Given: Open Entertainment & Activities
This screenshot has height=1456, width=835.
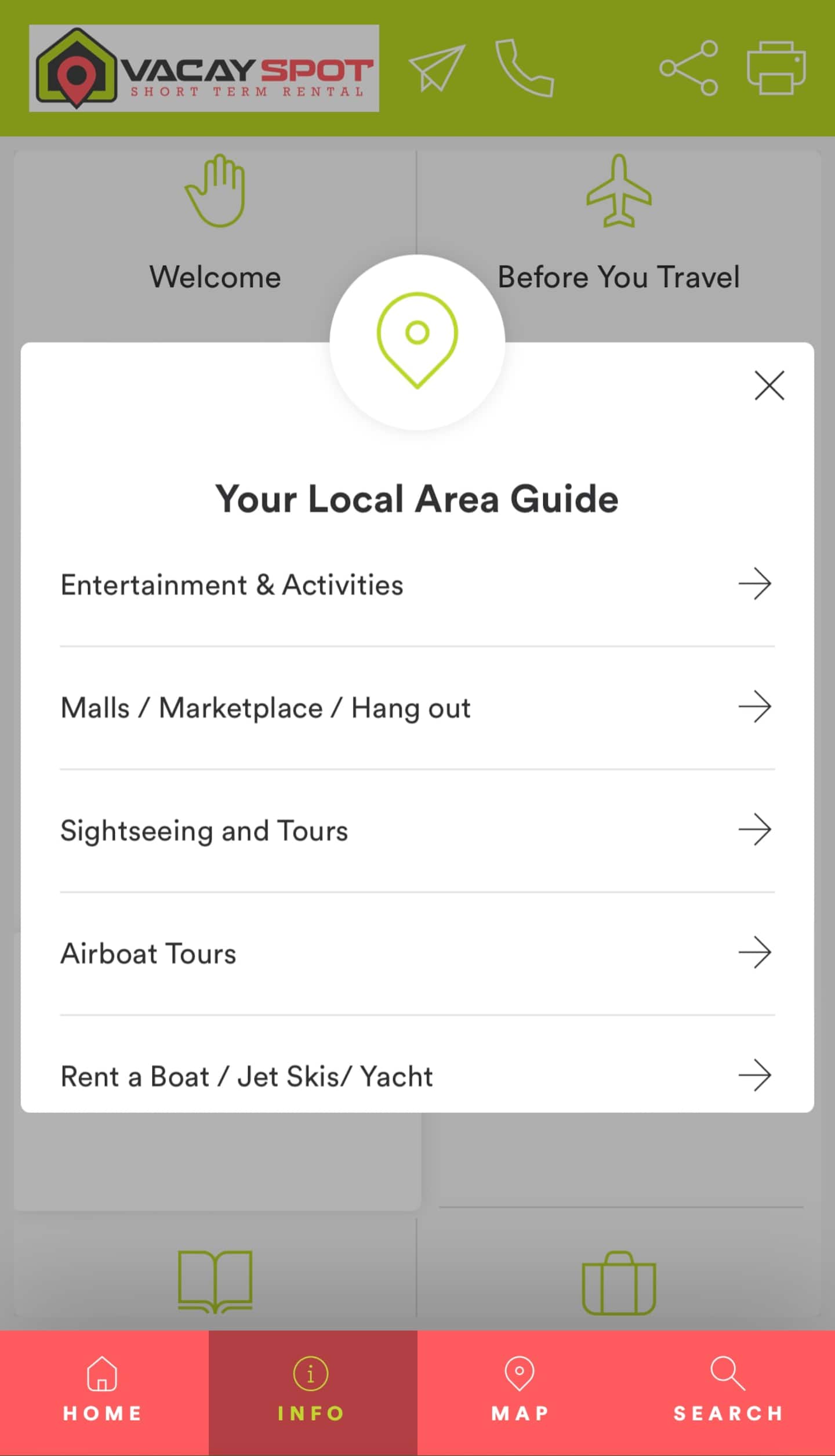Looking at the screenshot, I should pos(417,584).
